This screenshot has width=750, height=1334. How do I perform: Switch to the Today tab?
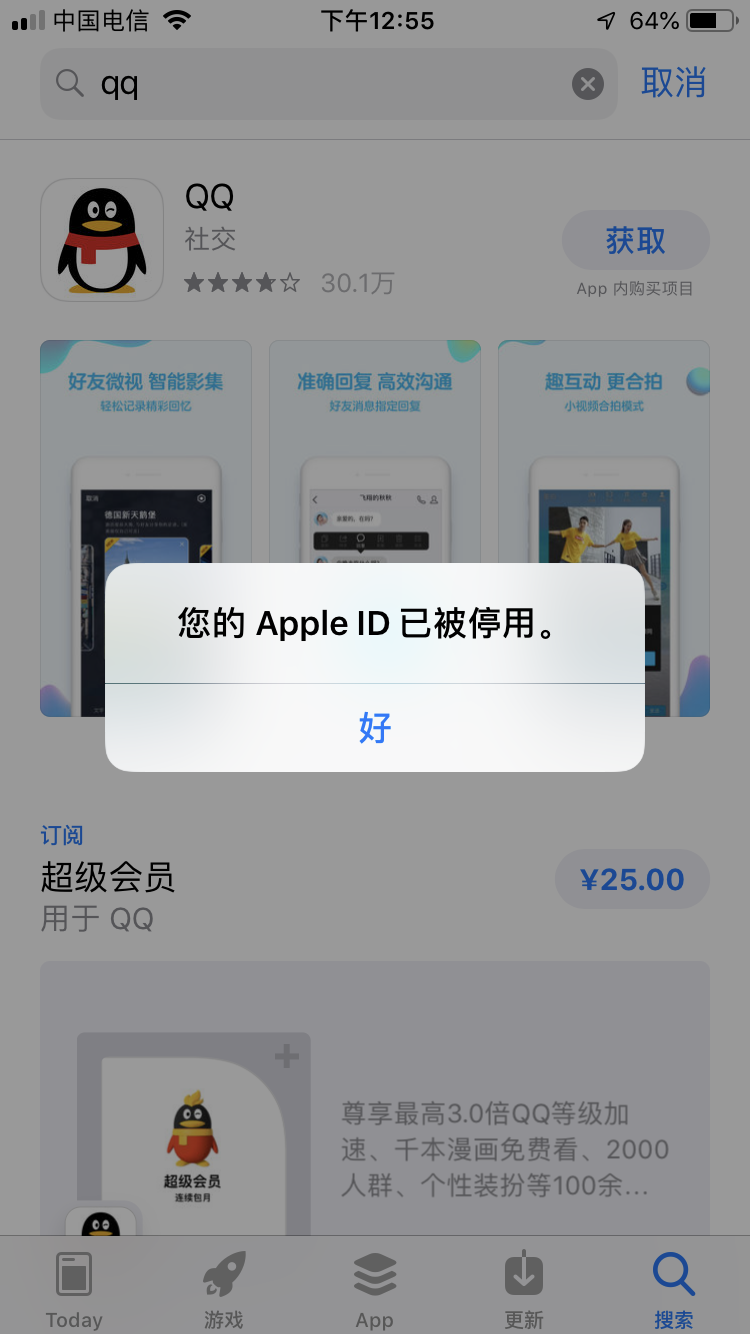[x=75, y=1290]
